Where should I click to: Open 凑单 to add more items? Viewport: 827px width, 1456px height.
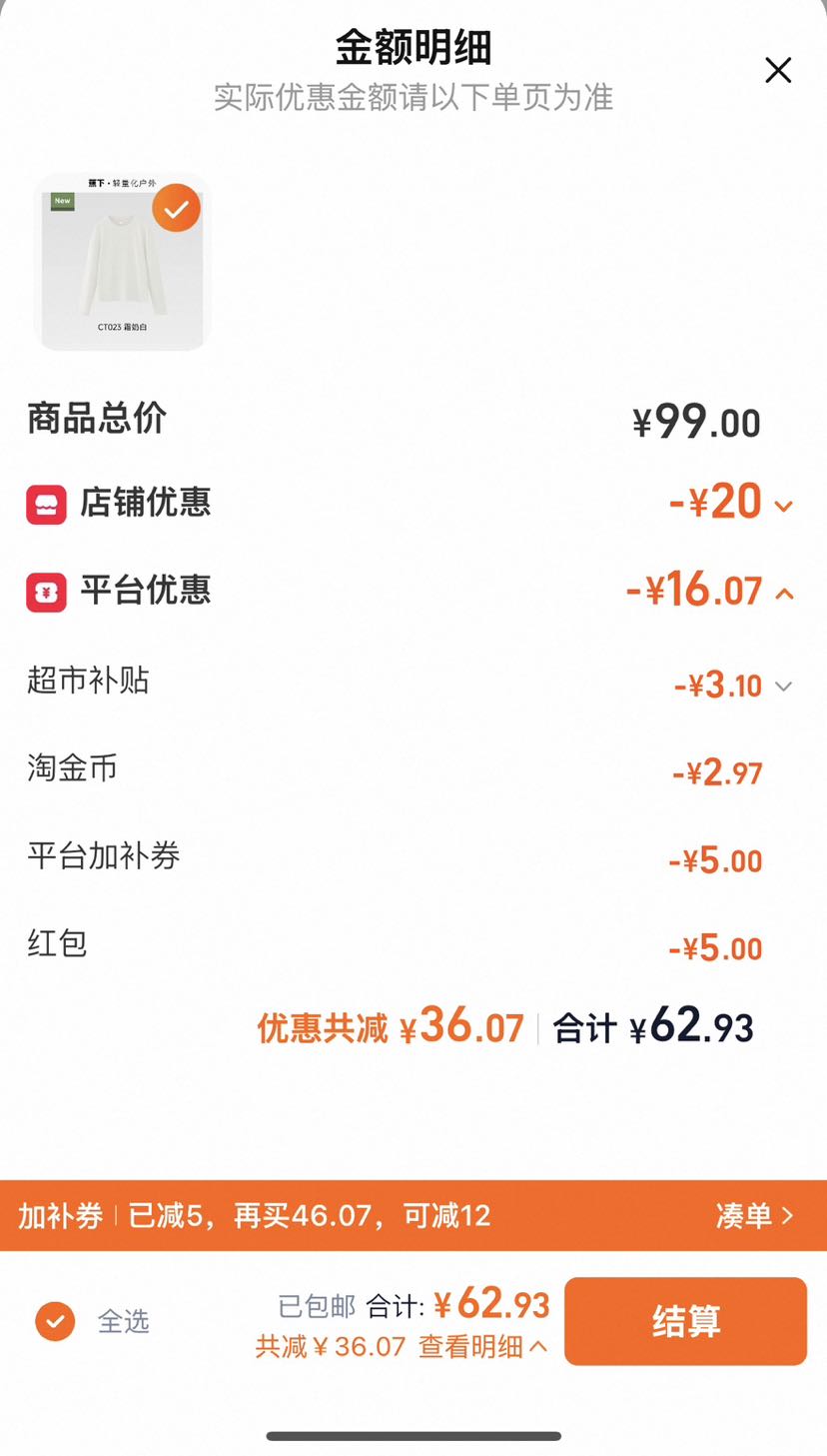click(x=754, y=1215)
